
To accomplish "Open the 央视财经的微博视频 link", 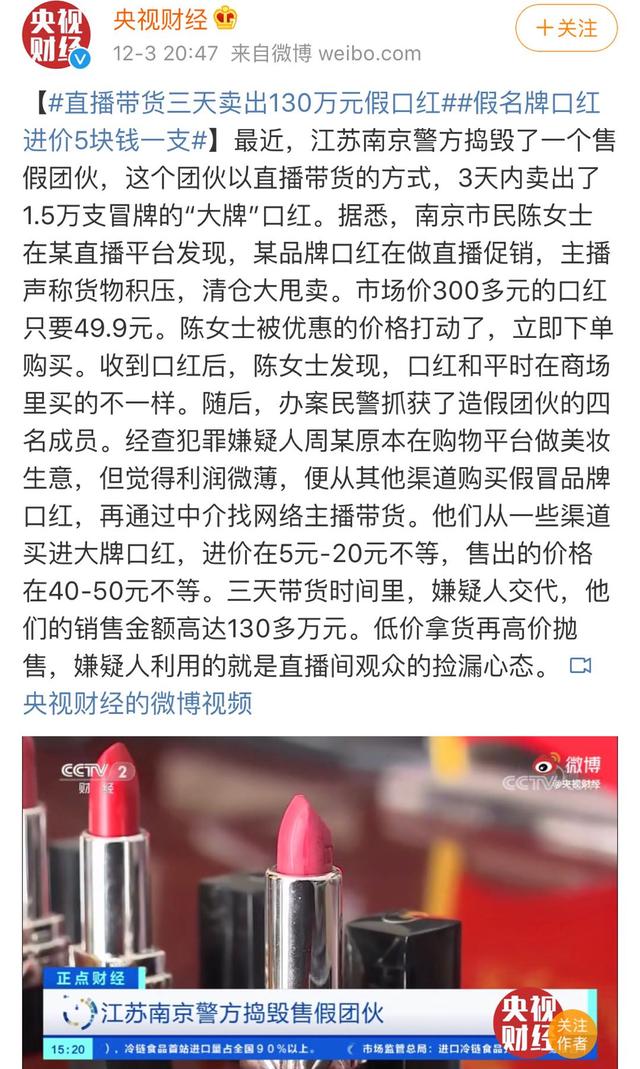I will (137, 702).
